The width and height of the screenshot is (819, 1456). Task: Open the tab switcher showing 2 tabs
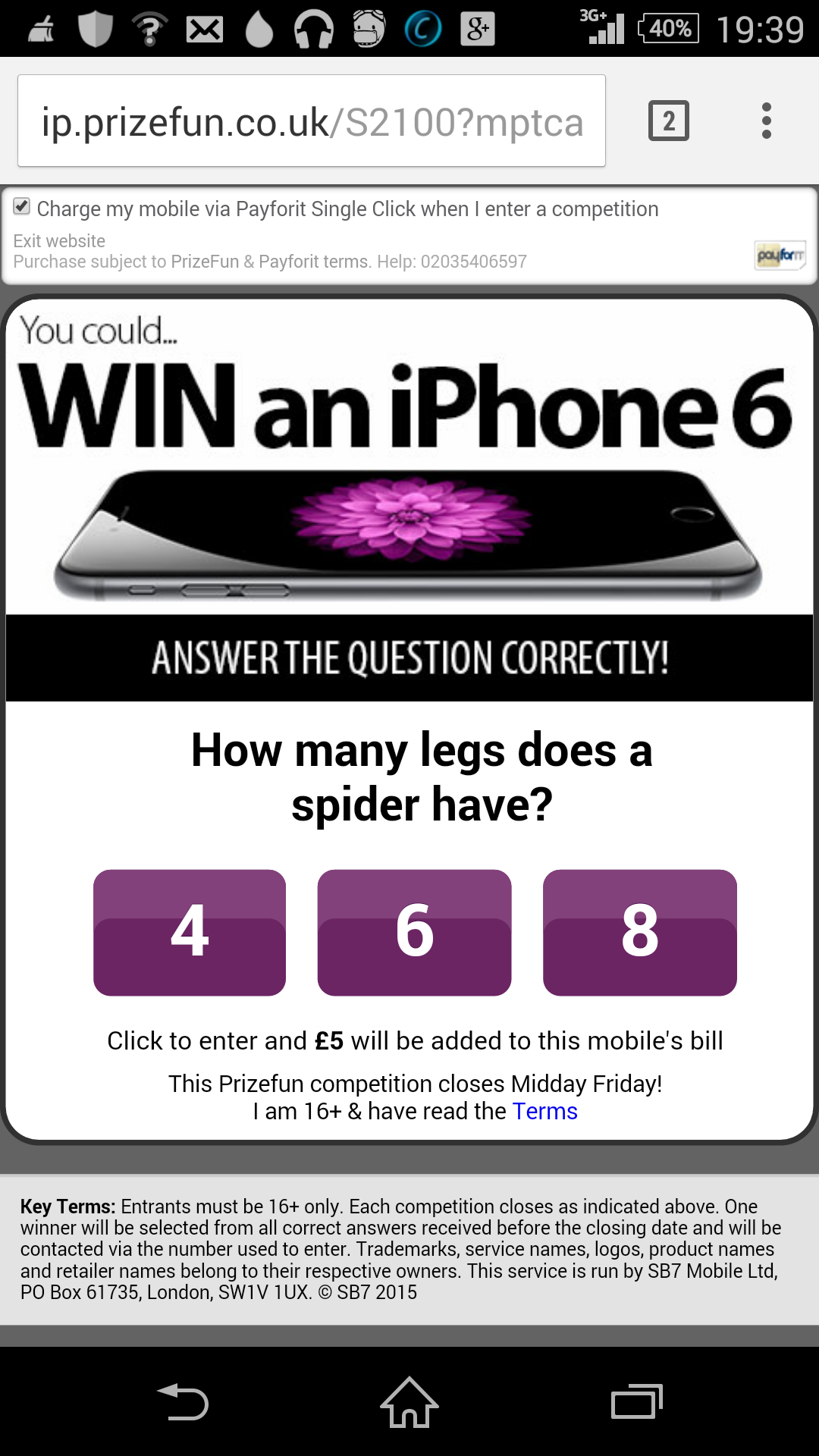click(x=668, y=121)
